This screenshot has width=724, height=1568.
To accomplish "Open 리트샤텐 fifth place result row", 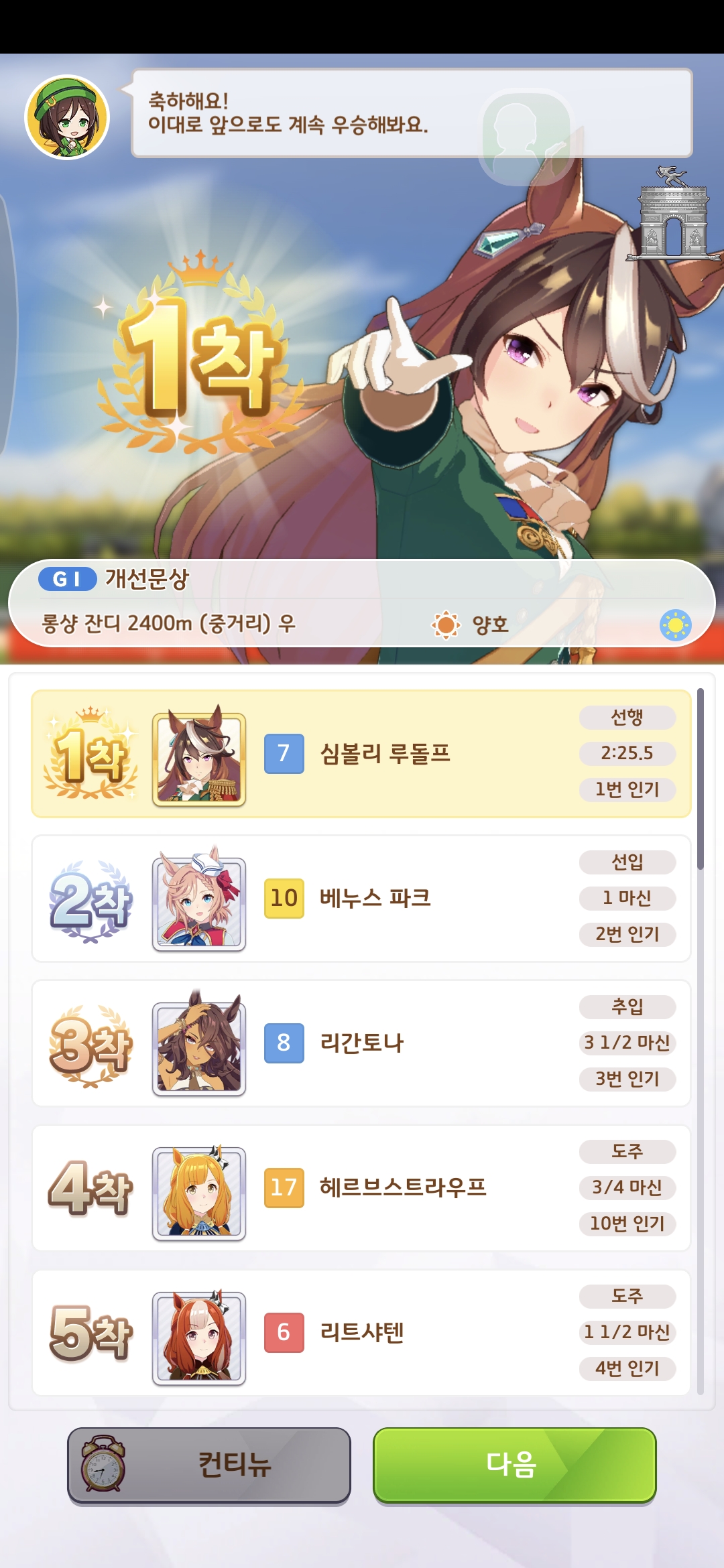I will point(361,1333).
